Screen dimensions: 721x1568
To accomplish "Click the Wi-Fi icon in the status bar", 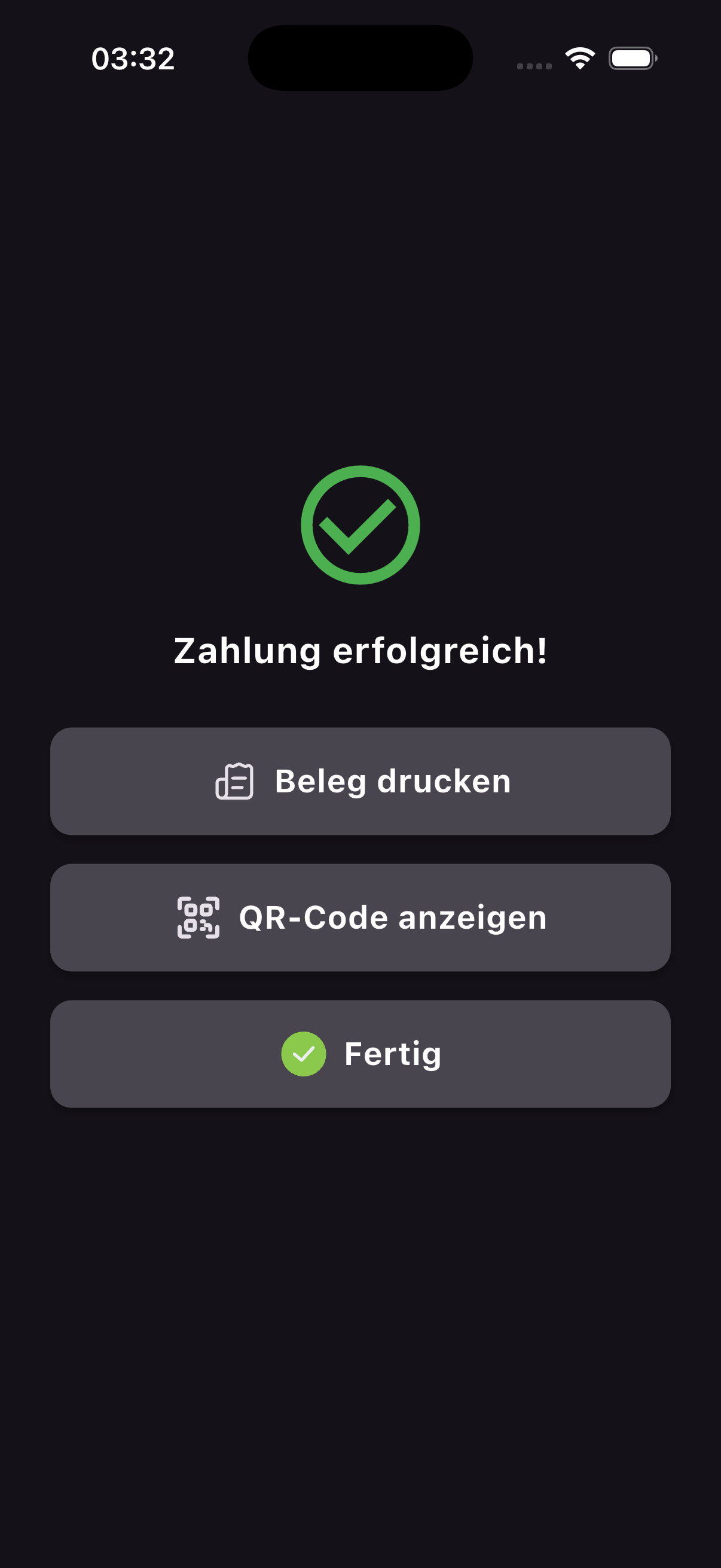I will [579, 58].
